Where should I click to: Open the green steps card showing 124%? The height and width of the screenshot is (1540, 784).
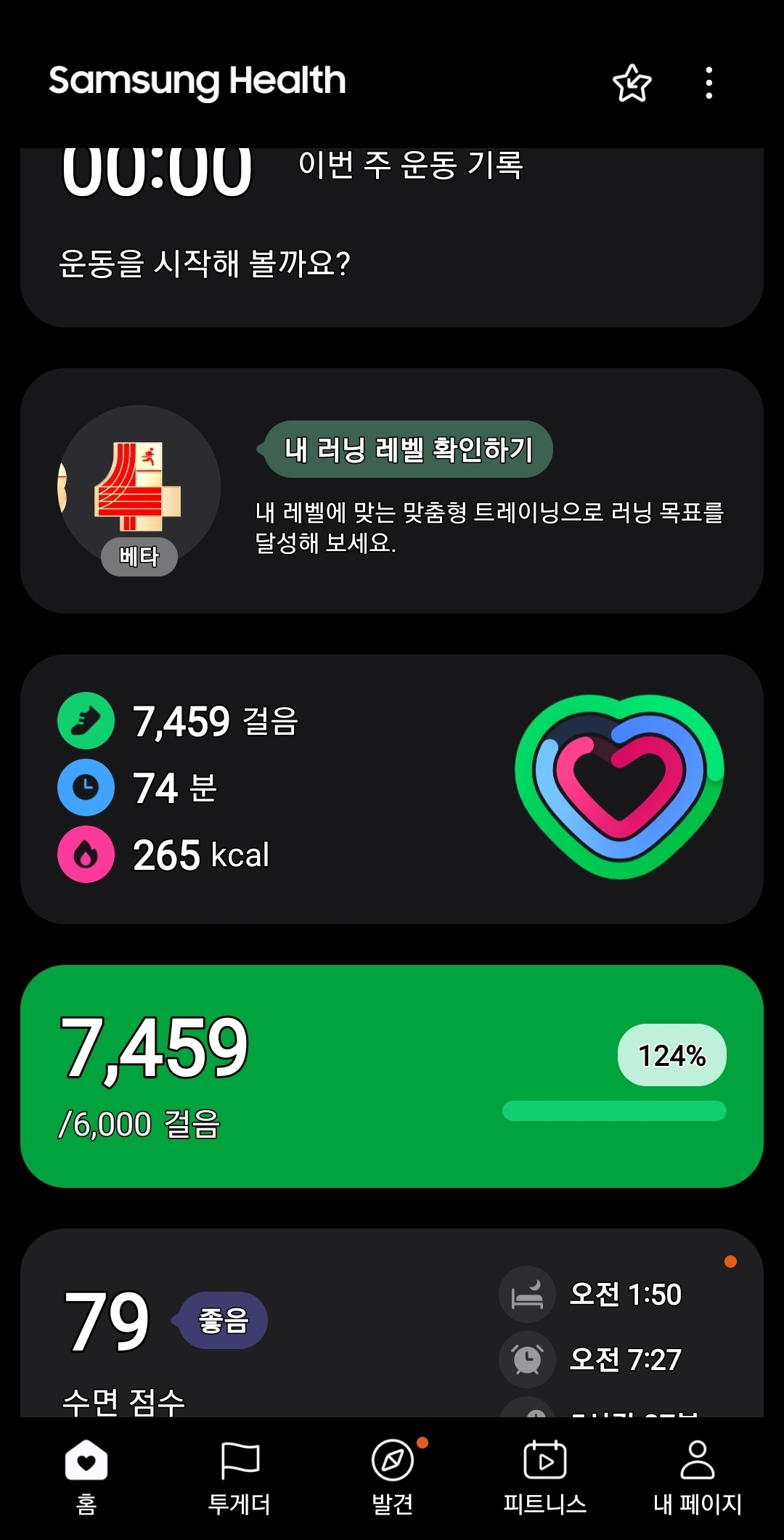pyautogui.click(x=392, y=1076)
